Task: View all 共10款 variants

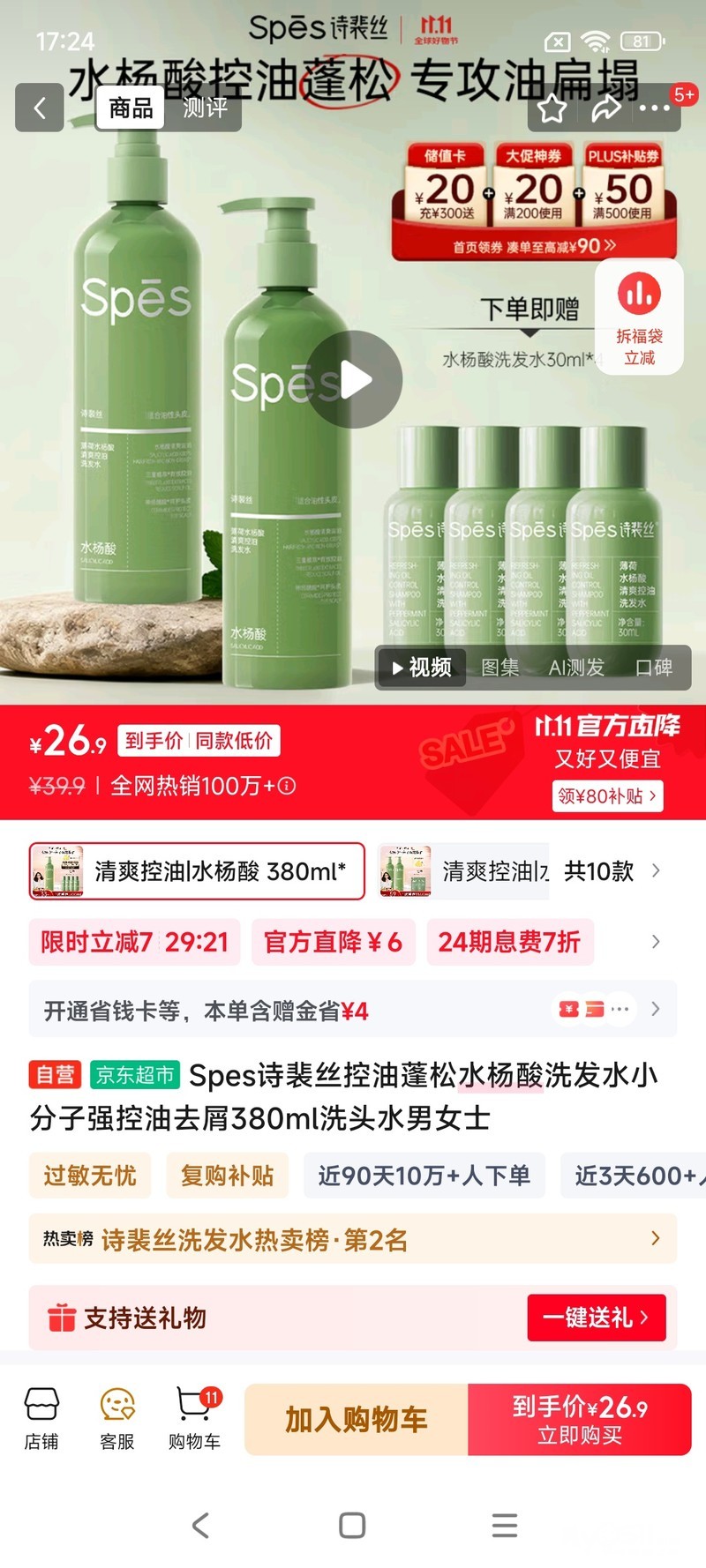Action: (611, 871)
